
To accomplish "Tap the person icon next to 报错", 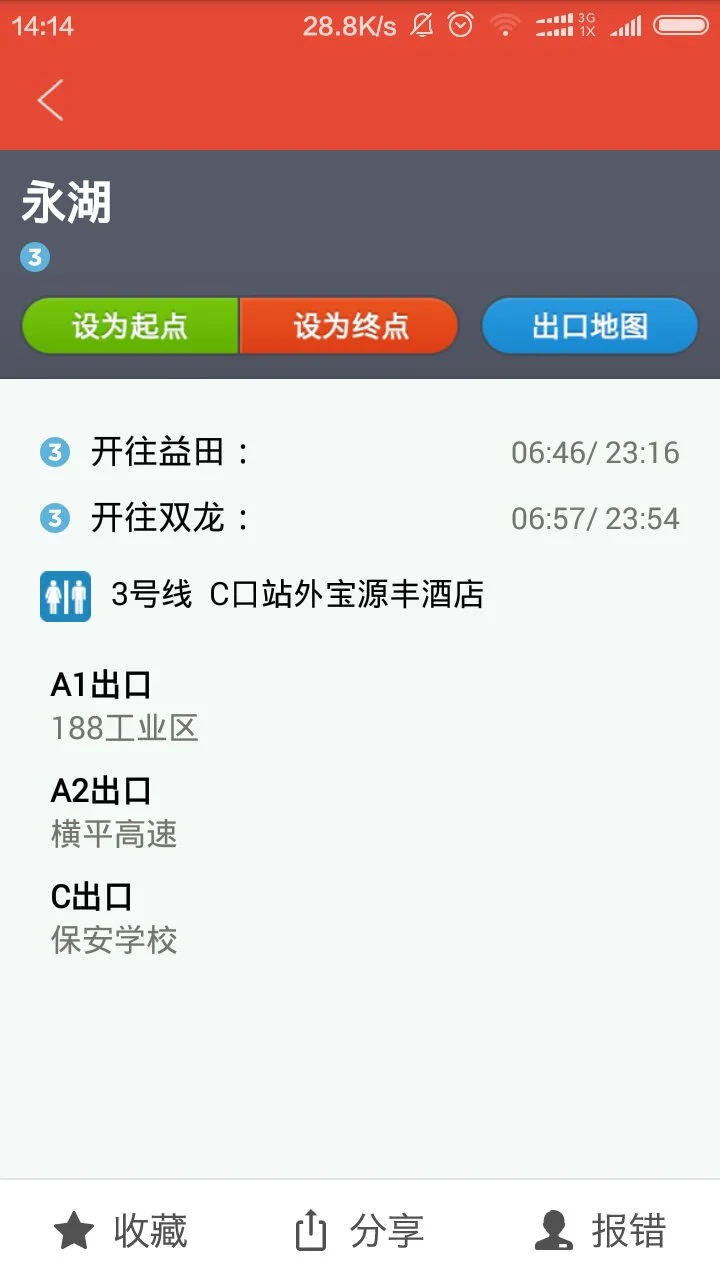I will coord(556,1229).
